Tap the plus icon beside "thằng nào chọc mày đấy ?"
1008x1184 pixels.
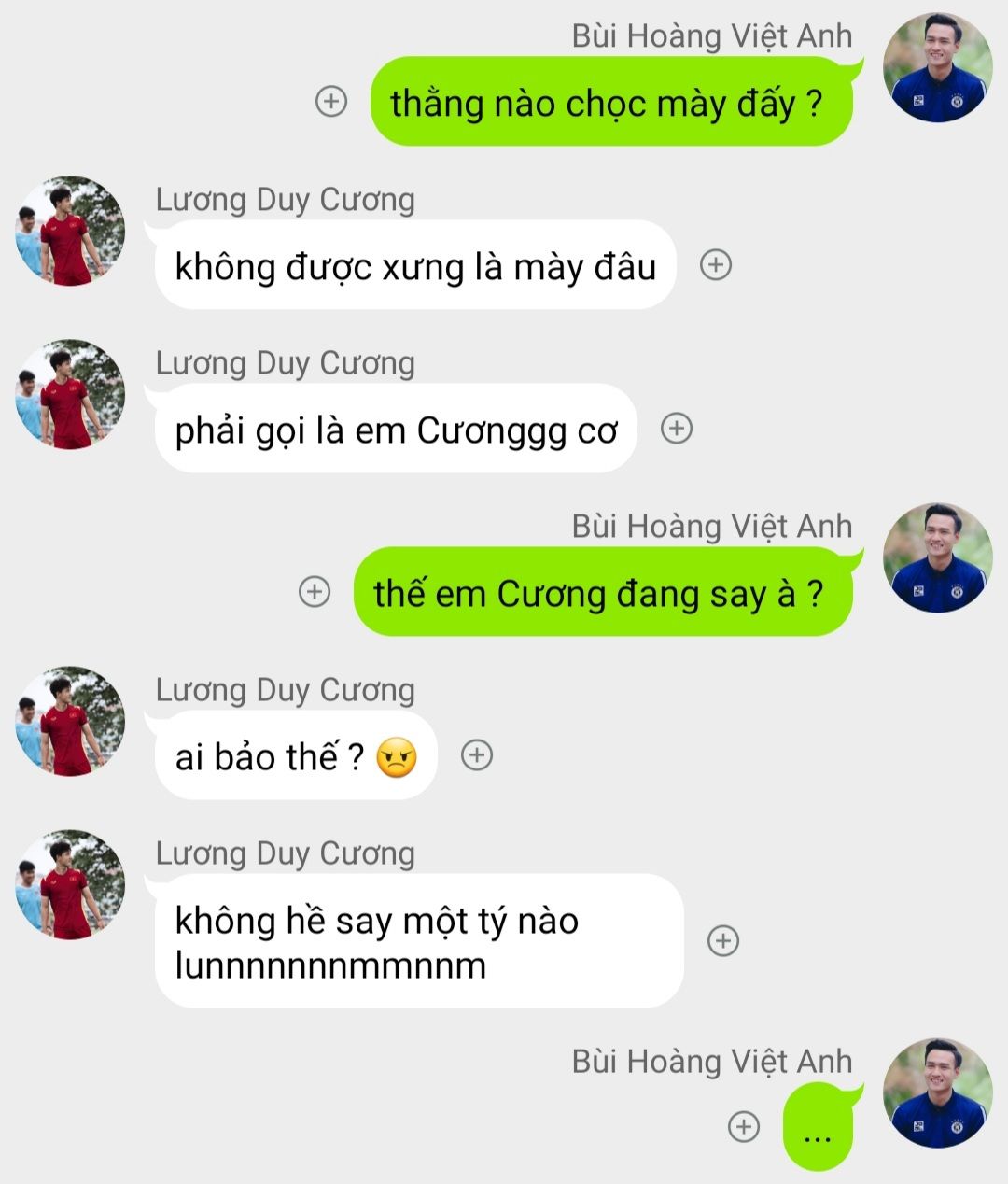click(331, 101)
